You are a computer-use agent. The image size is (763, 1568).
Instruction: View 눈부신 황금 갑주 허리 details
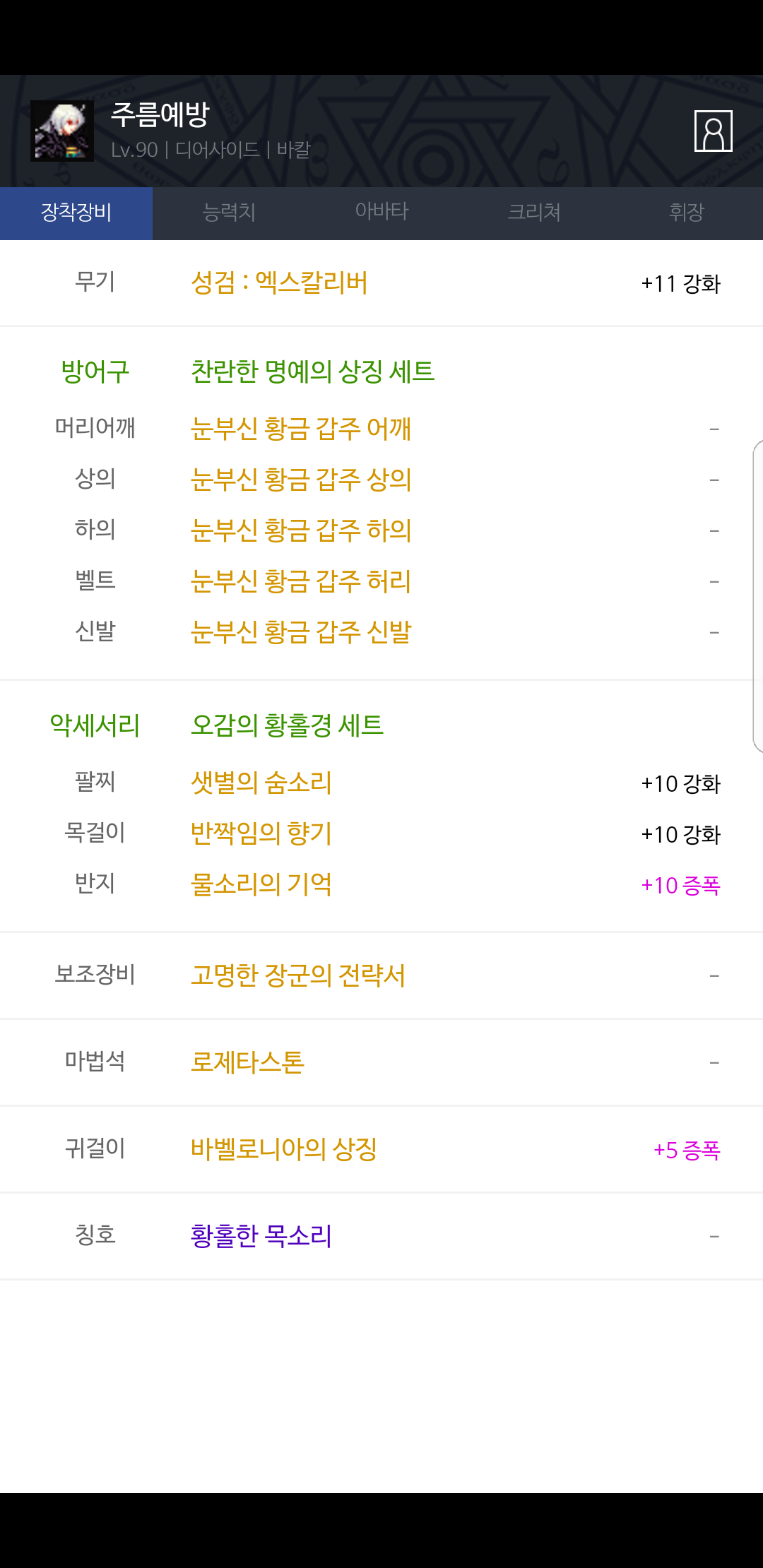click(301, 581)
